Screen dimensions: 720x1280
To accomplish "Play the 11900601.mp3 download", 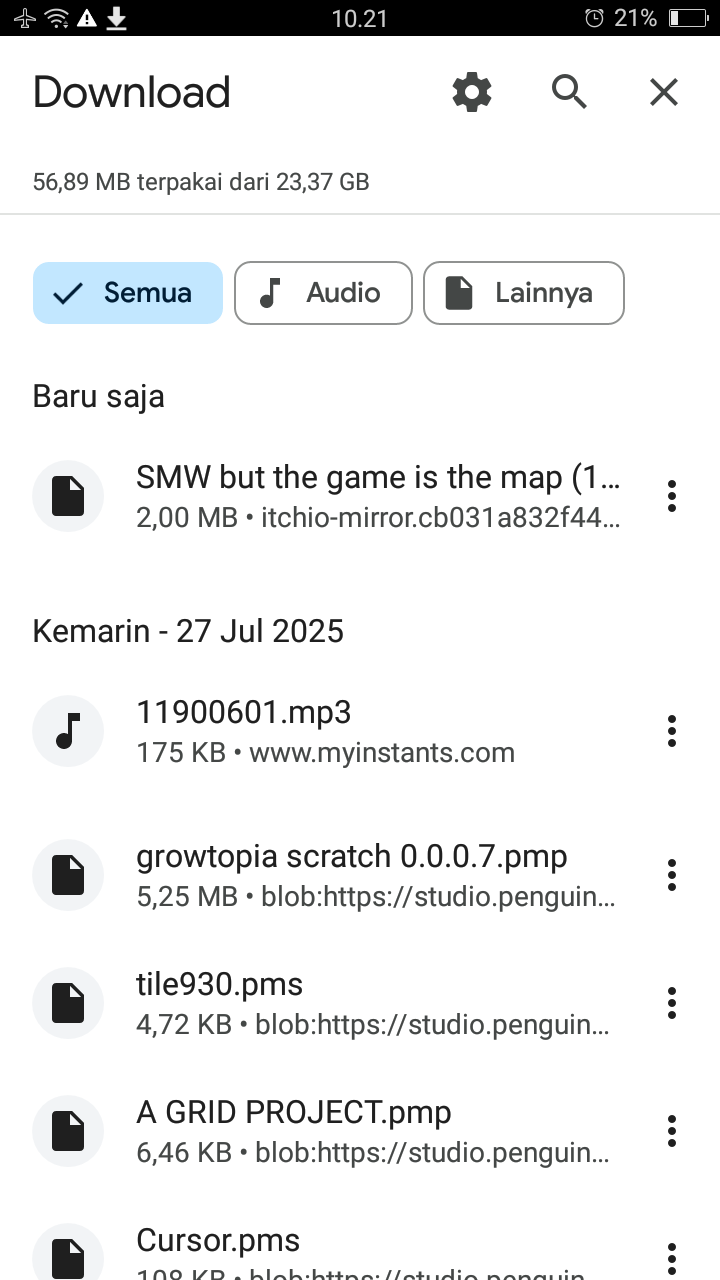I will 330,731.
